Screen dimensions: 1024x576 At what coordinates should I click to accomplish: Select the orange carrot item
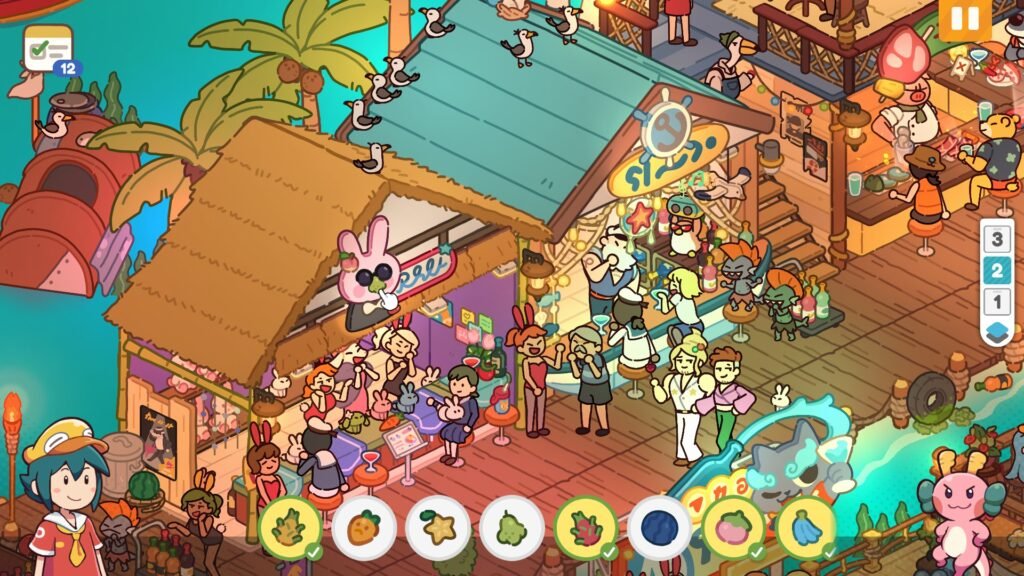click(x=364, y=528)
